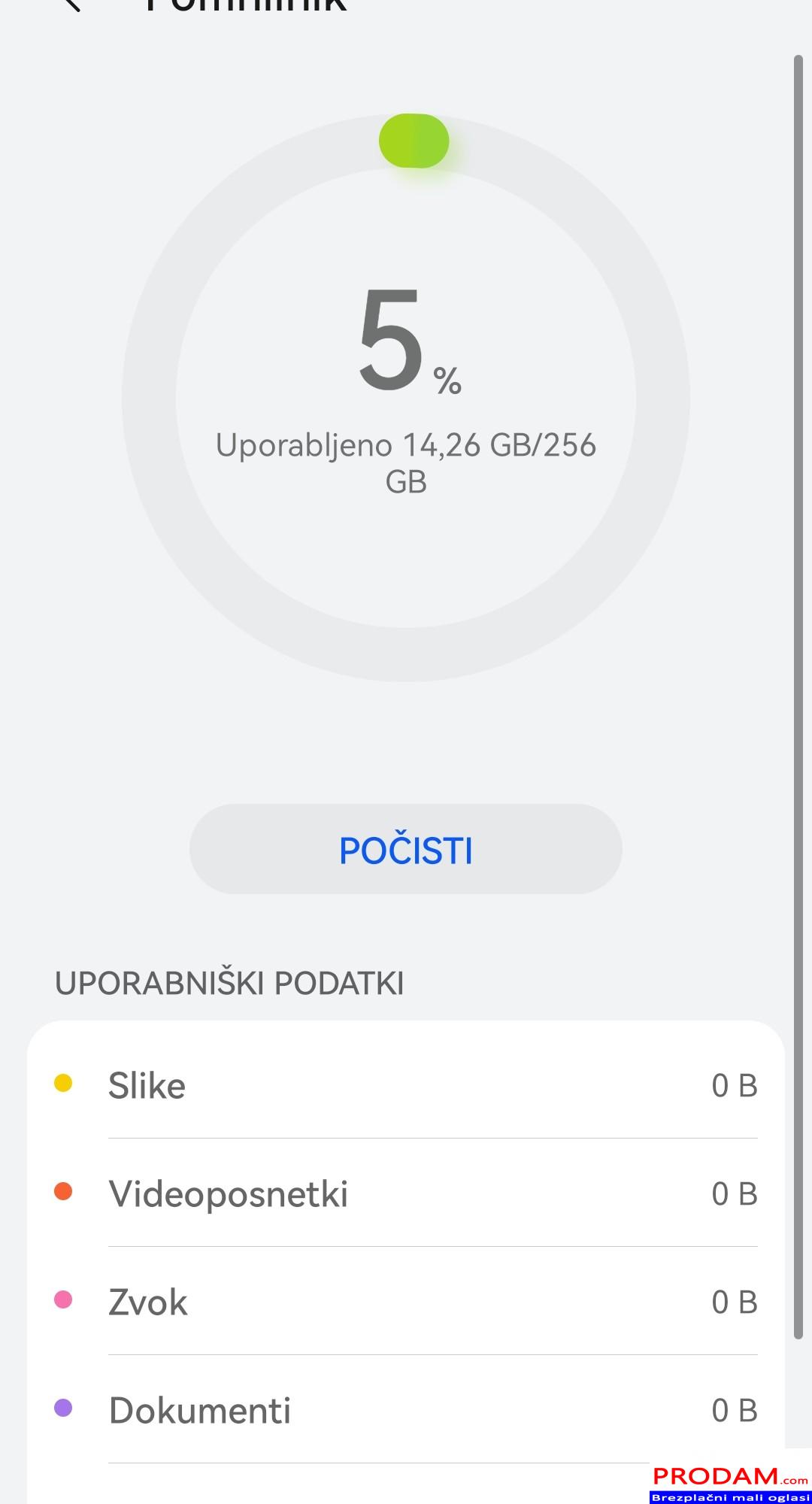Open the Zvok storage row
Screen dimensions: 812x1504
pyautogui.click(x=406, y=1301)
